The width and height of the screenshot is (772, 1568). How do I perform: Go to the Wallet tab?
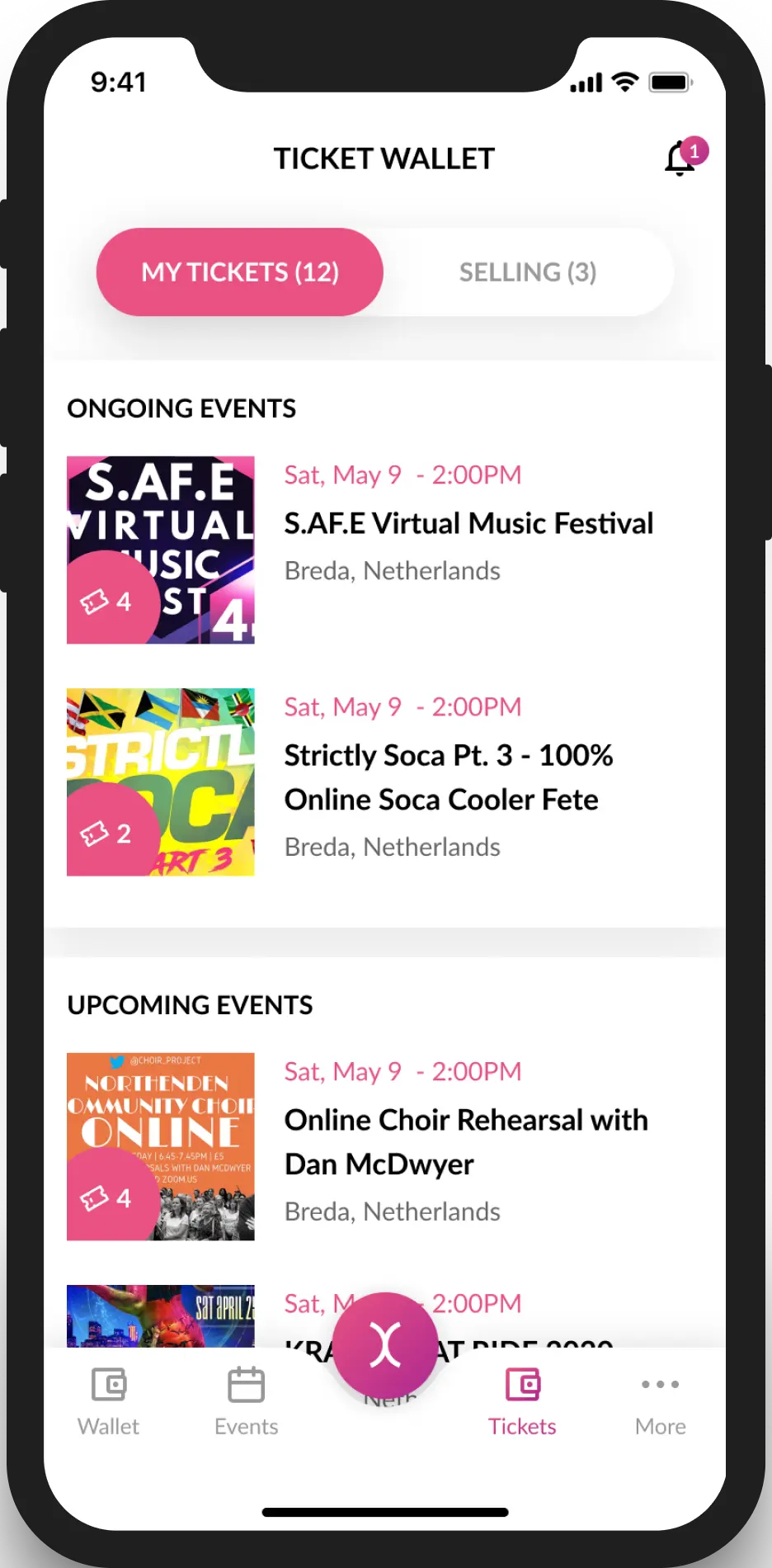pos(109,1400)
